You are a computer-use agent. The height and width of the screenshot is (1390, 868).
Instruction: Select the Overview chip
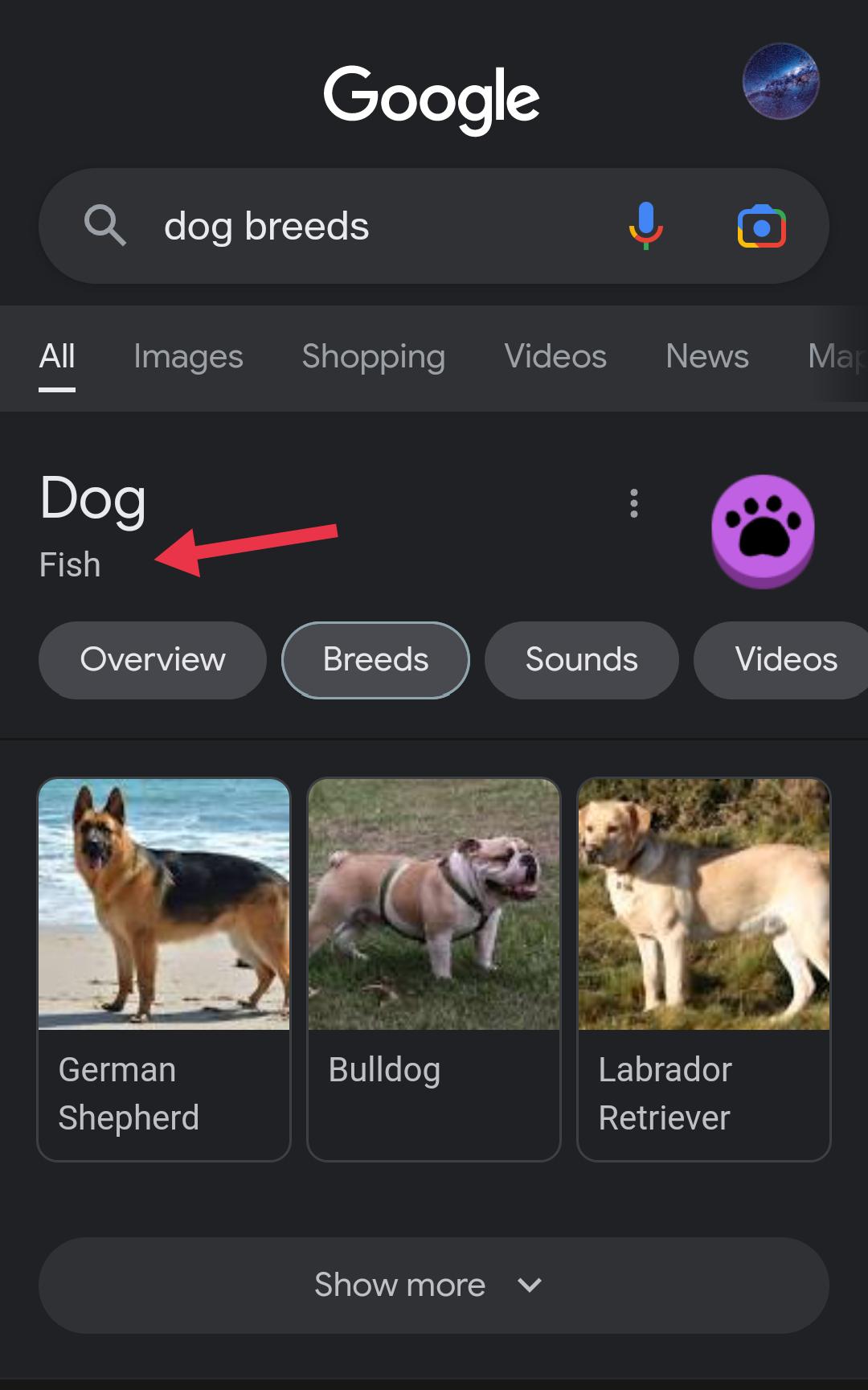(153, 660)
